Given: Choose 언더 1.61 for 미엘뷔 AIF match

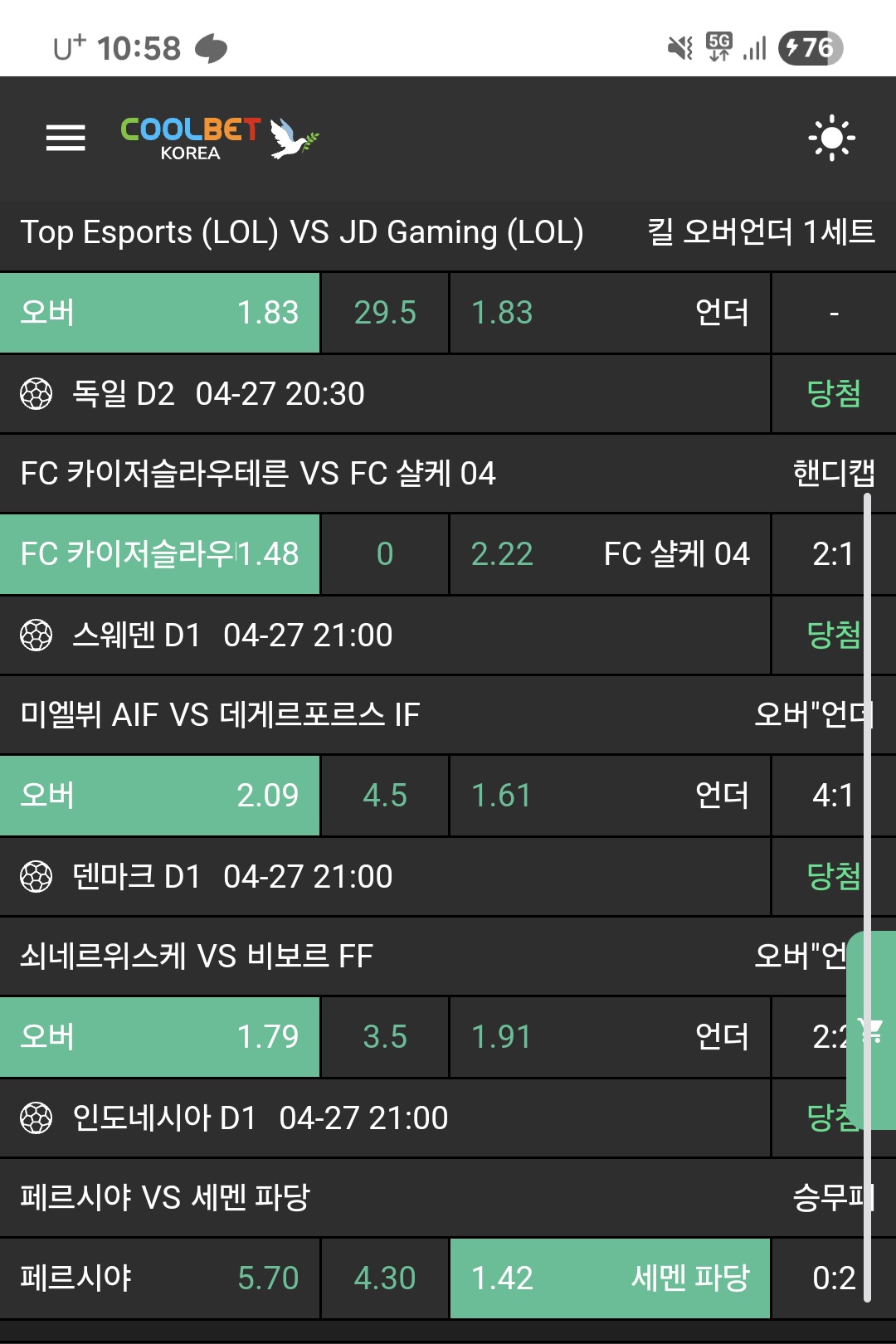Looking at the screenshot, I should pyautogui.click(x=610, y=796).
